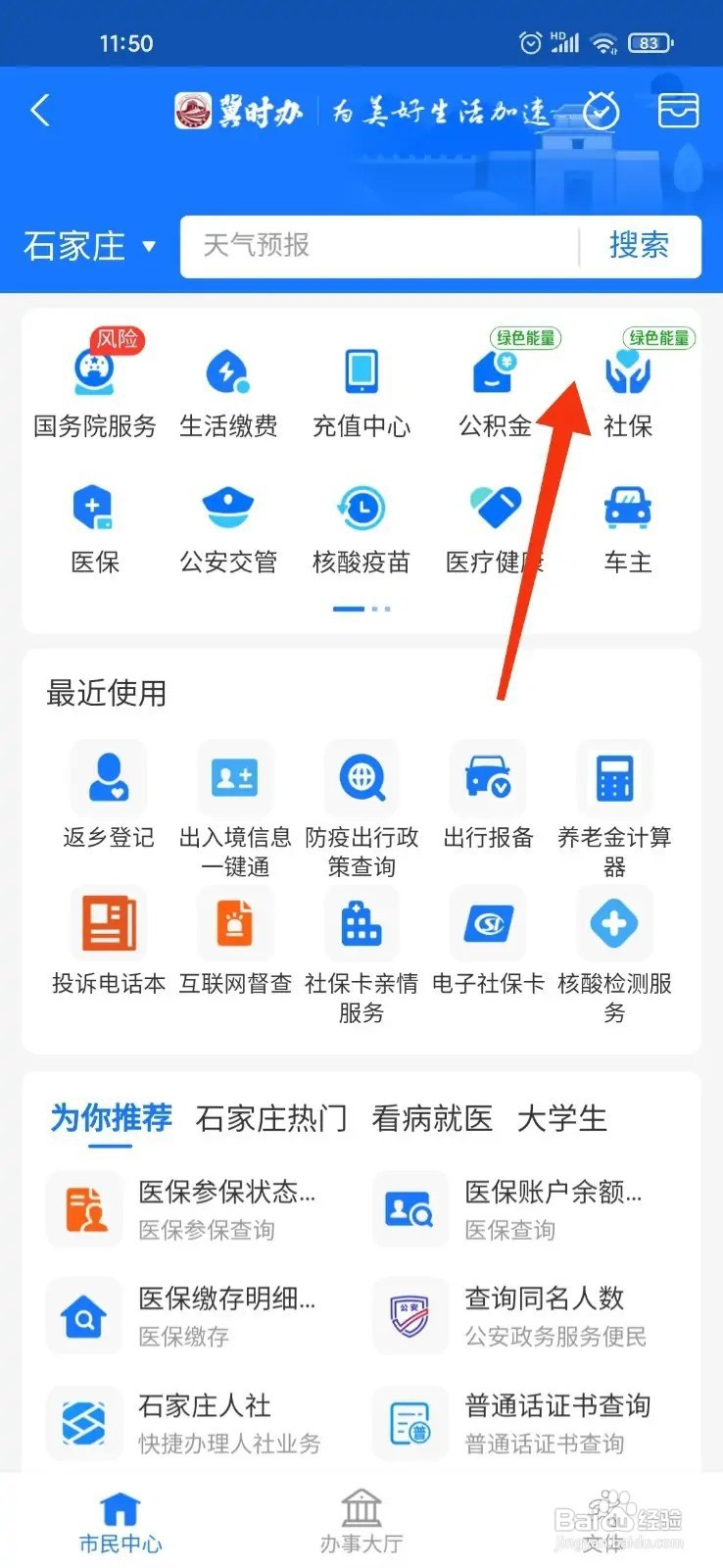Open the card wallet icon at top right
The width and height of the screenshot is (723, 1568).
tap(680, 112)
